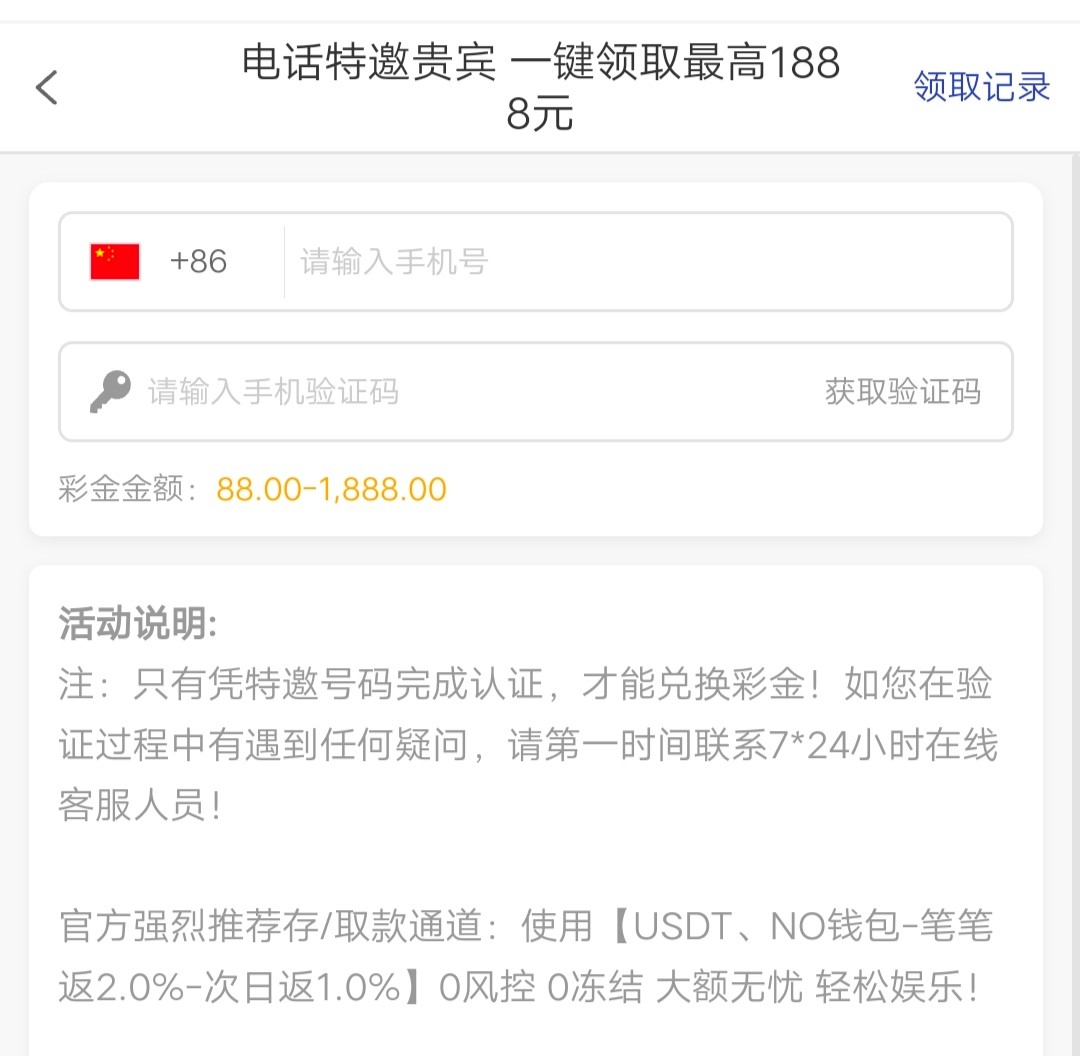The width and height of the screenshot is (1080, 1056).
Task: Request a code with 获取验证码
Action: click(x=902, y=391)
